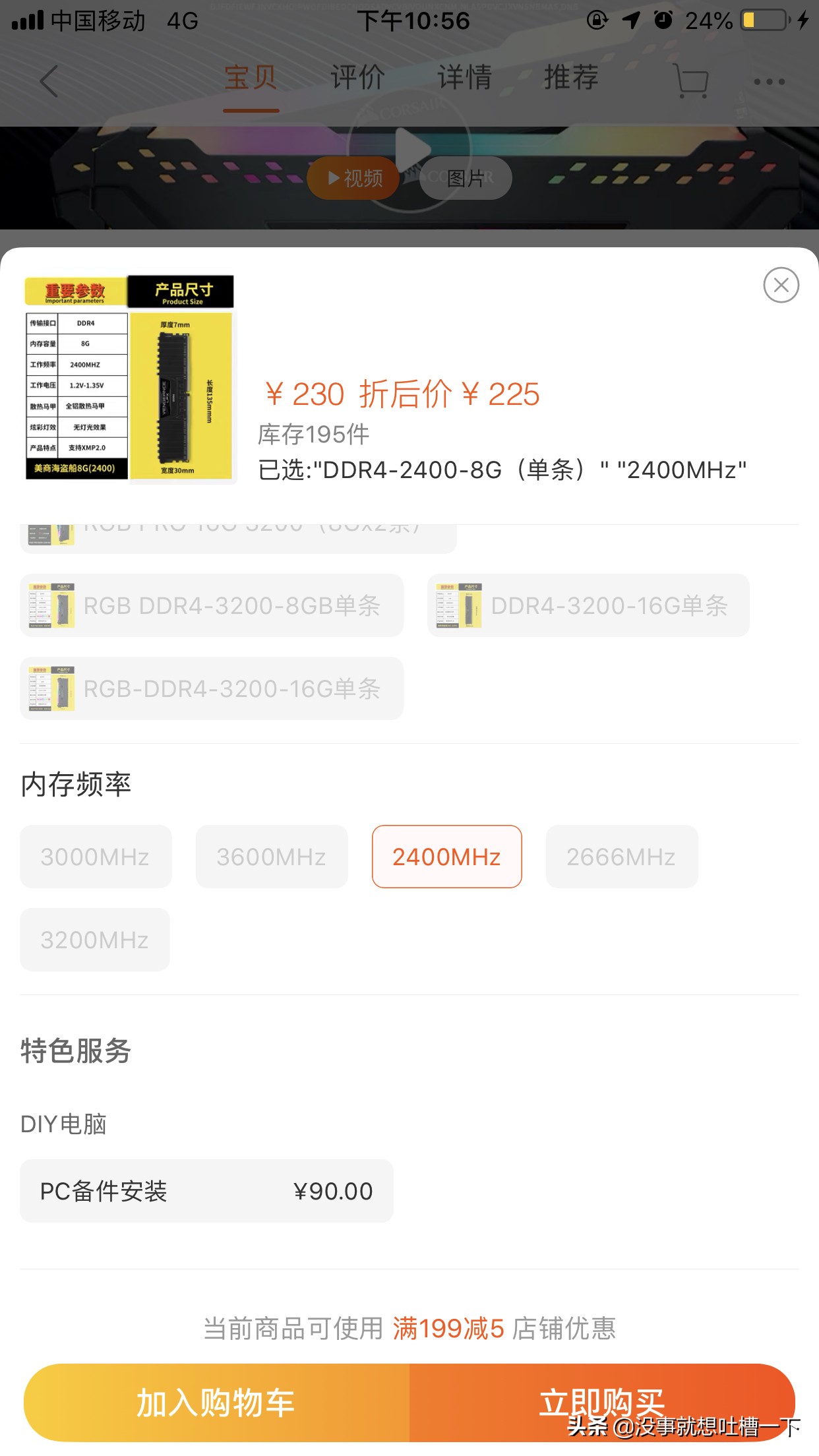Tap the selected 2400MHz frequency chip
The height and width of the screenshot is (1456, 819).
coord(446,857)
